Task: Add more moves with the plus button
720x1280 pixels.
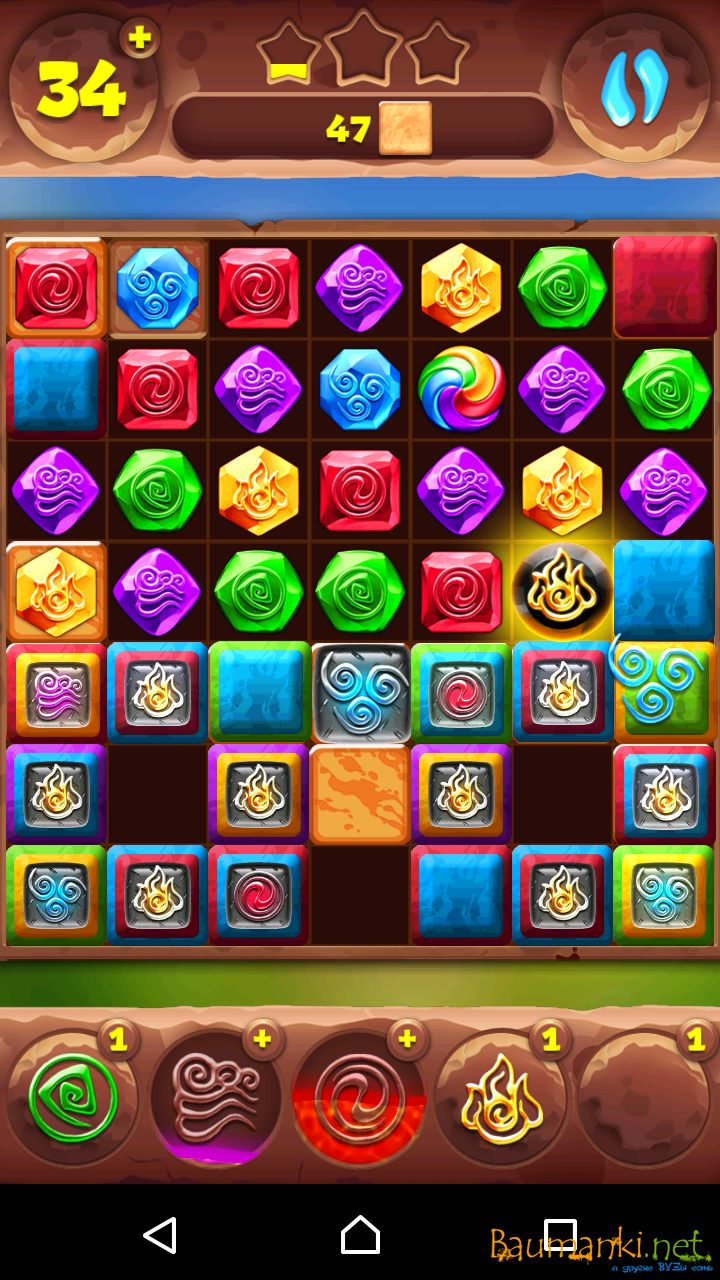Action: click(140, 38)
